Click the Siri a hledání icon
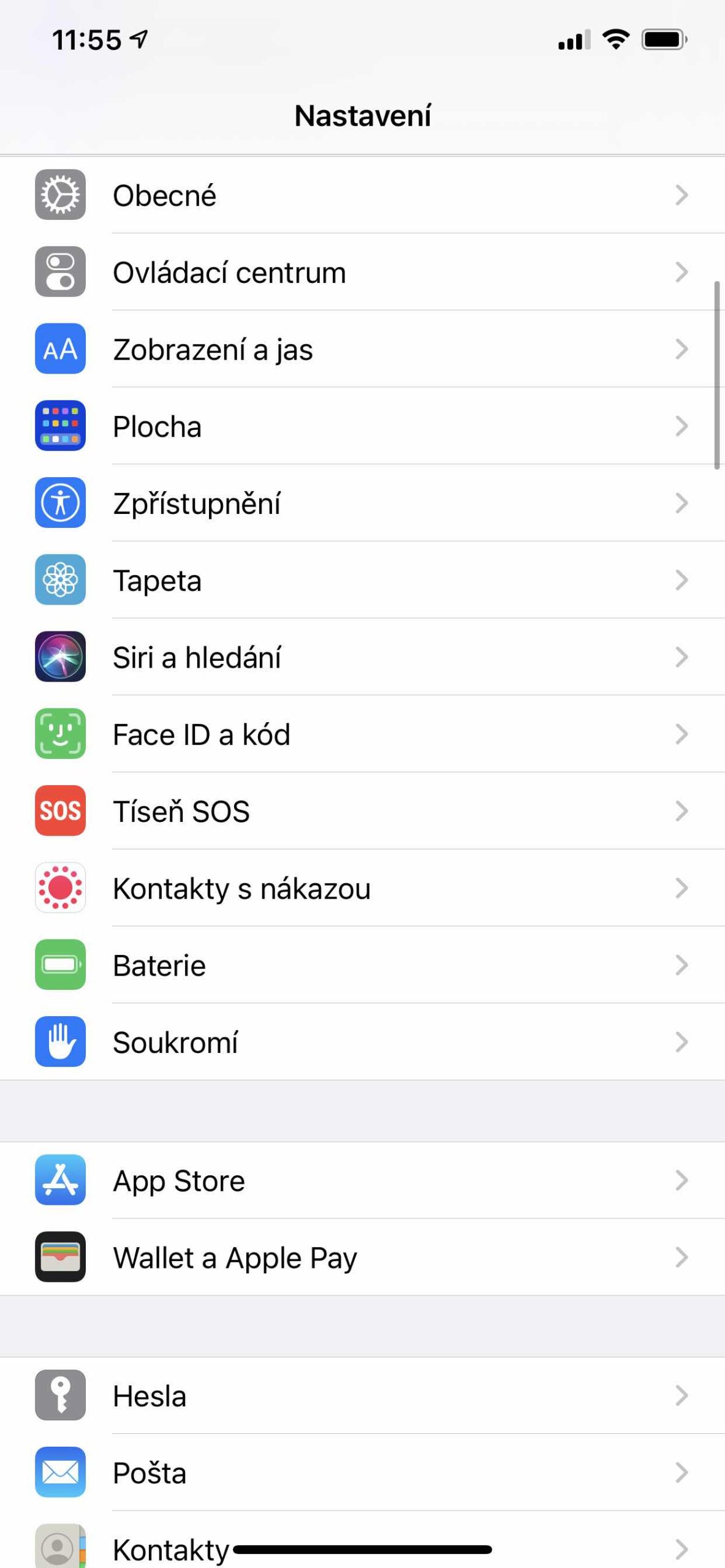 (x=59, y=658)
